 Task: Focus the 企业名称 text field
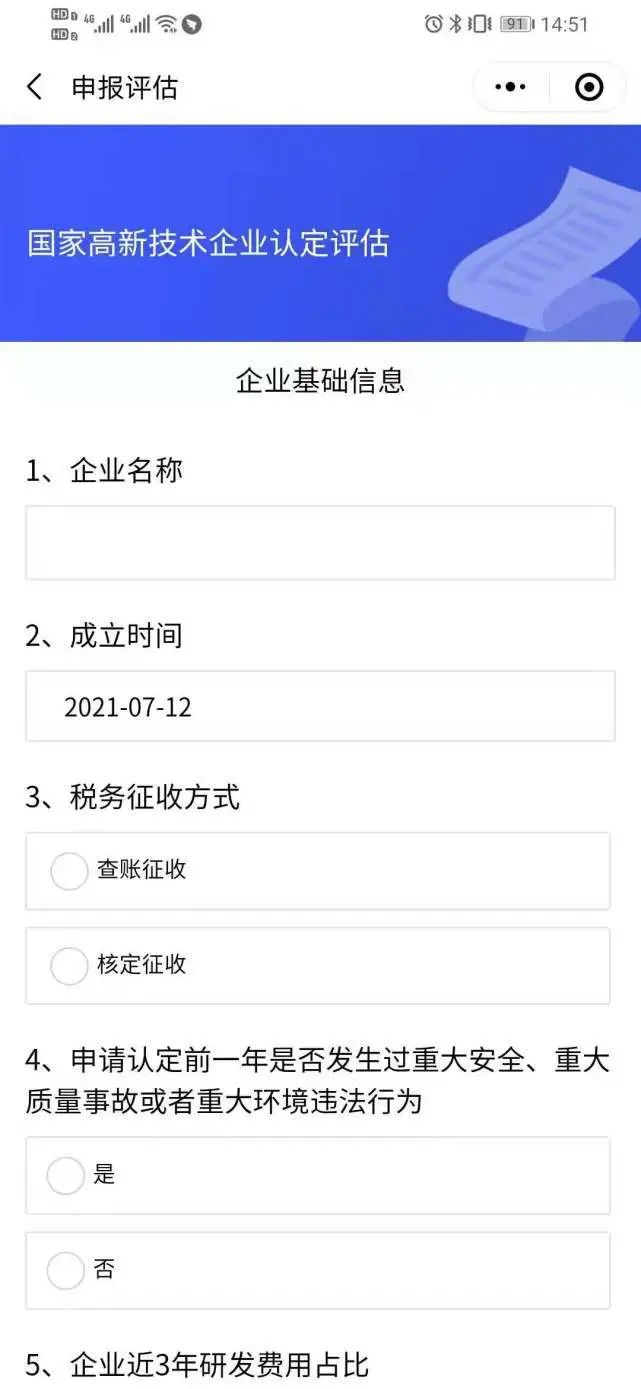[320, 543]
